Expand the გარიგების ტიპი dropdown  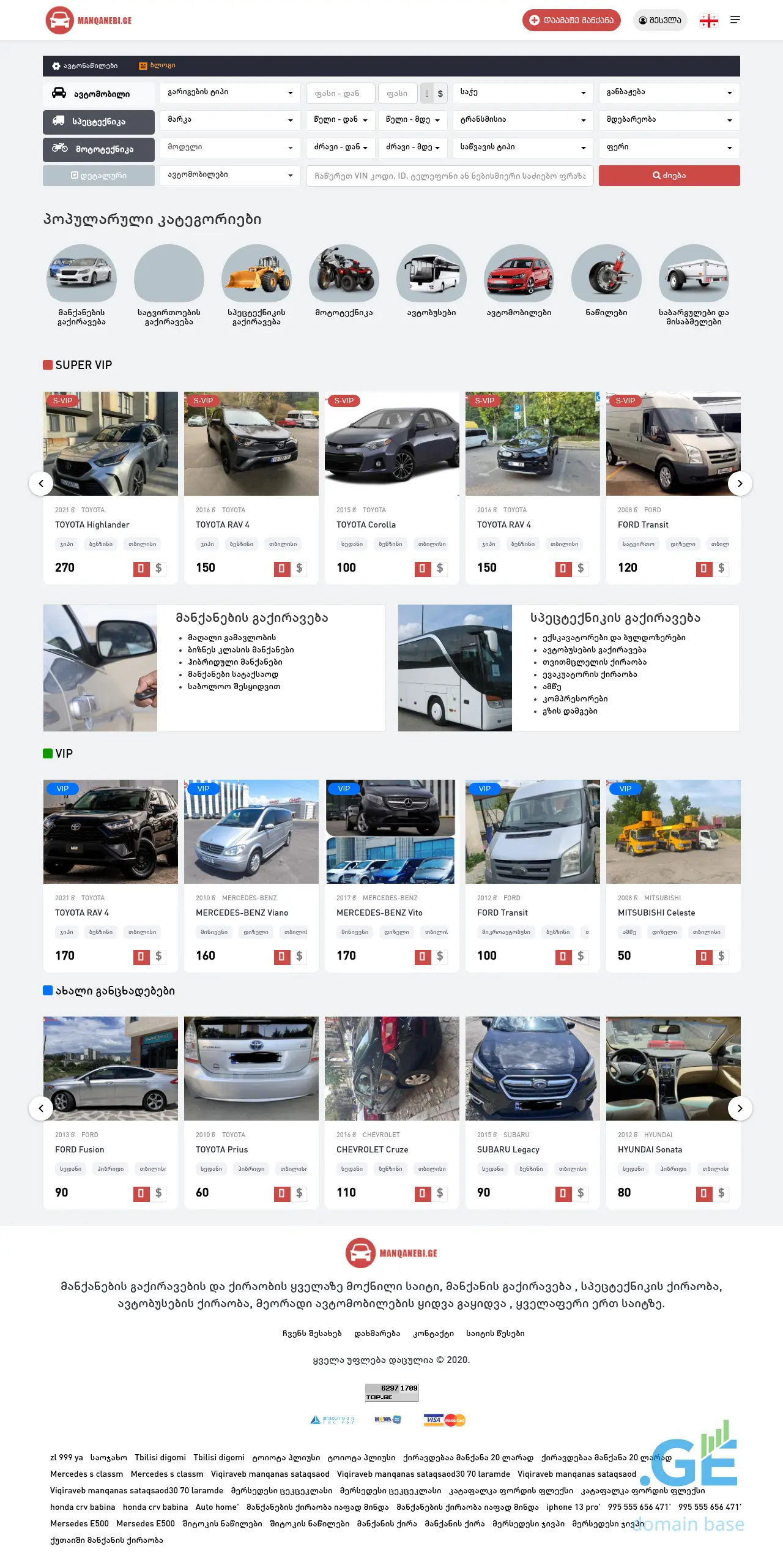(230, 92)
